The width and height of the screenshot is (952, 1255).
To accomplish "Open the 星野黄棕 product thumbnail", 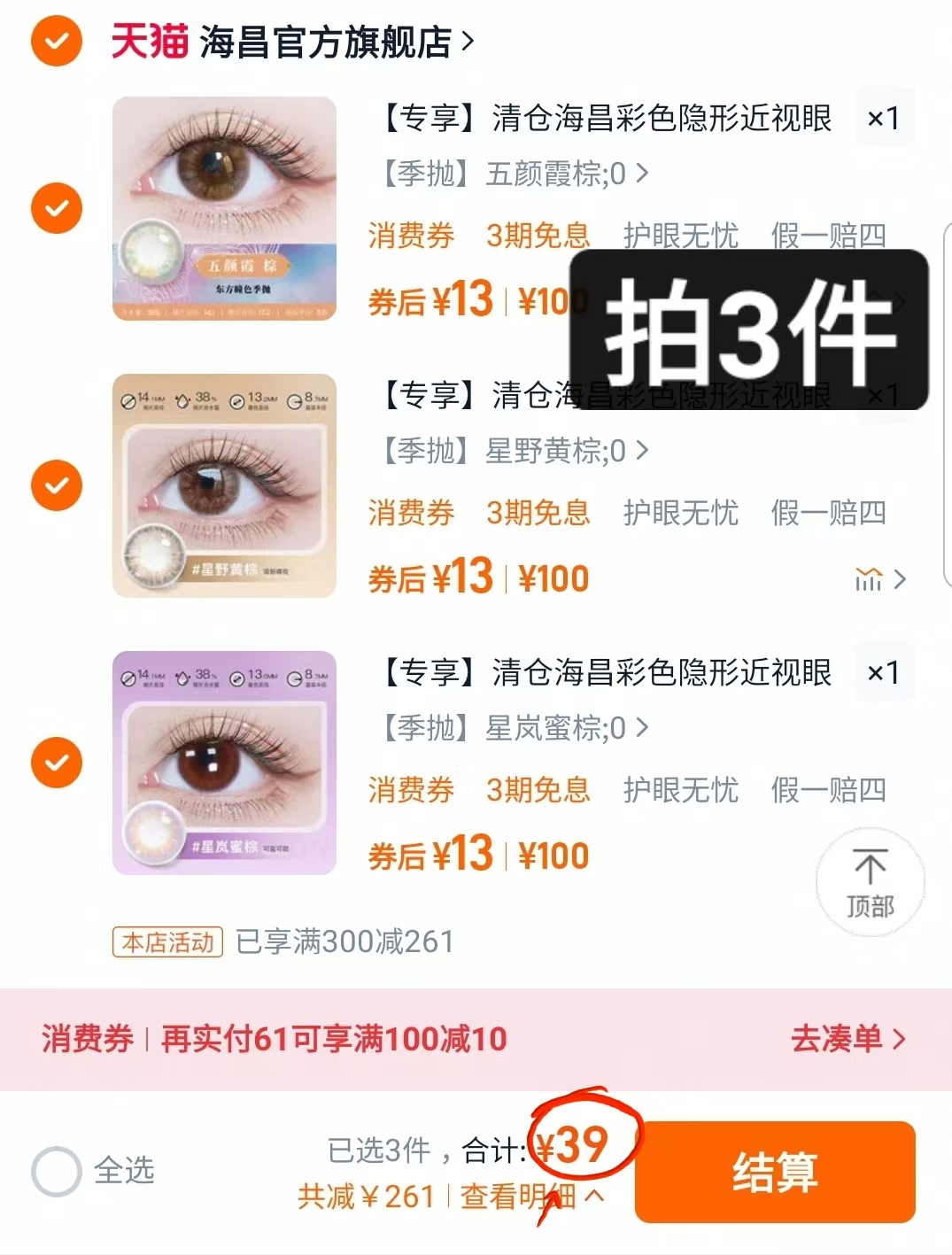I will [224, 485].
